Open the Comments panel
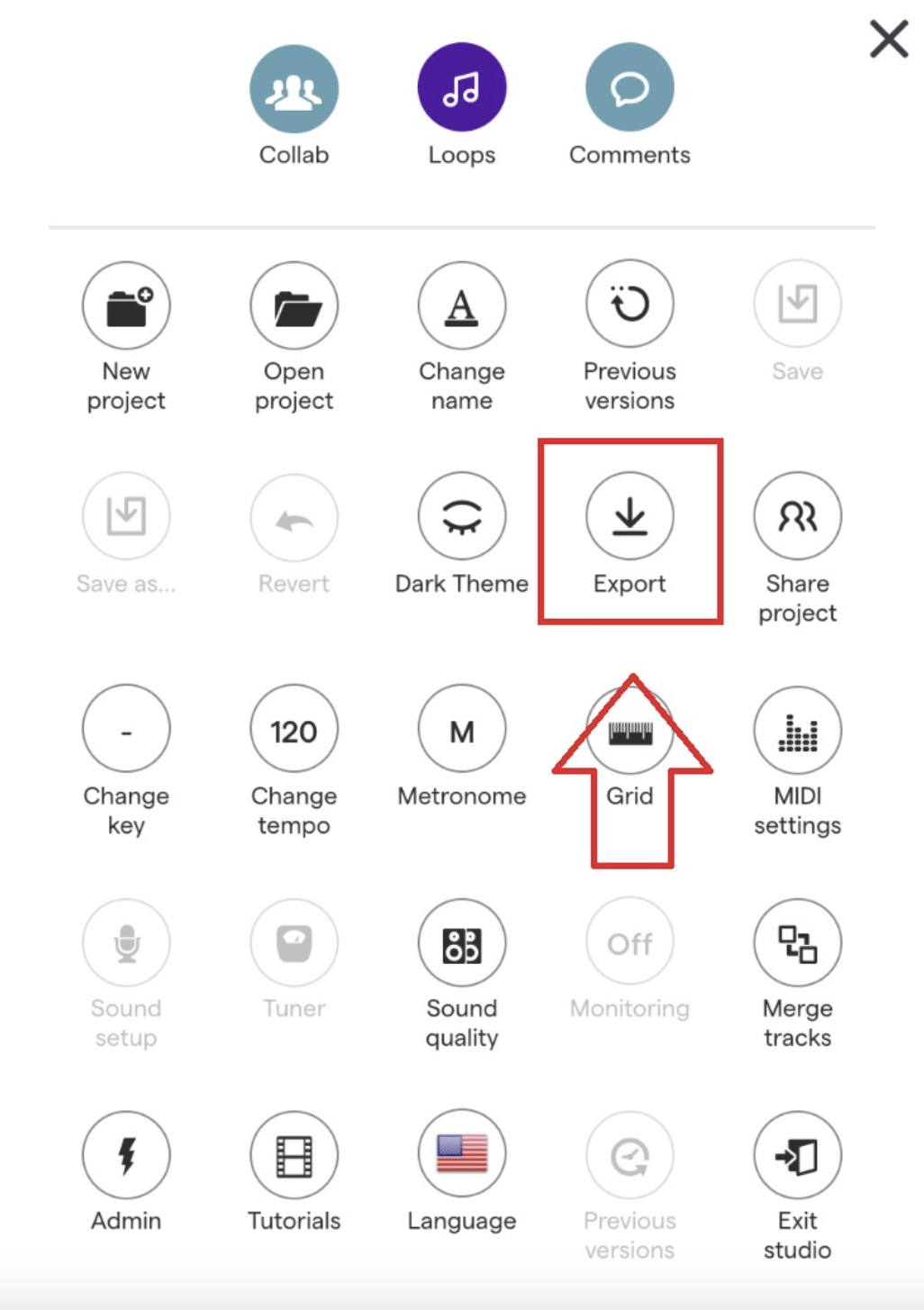This screenshot has height=1310, width=924. point(629,87)
